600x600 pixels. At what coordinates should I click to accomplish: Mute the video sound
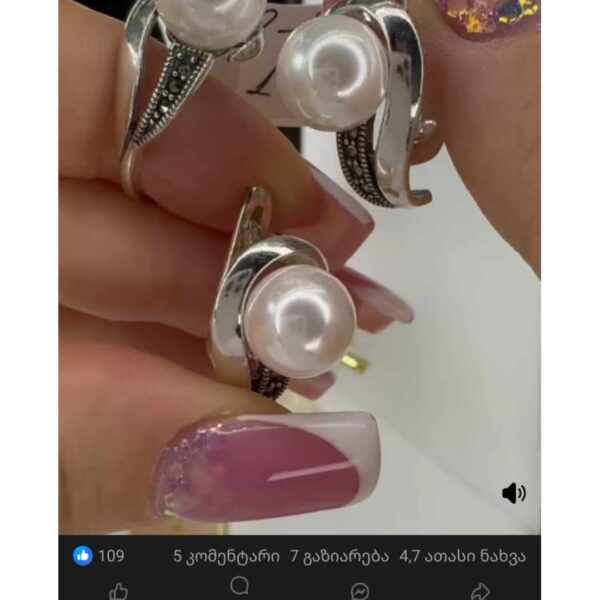pos(514,493)
